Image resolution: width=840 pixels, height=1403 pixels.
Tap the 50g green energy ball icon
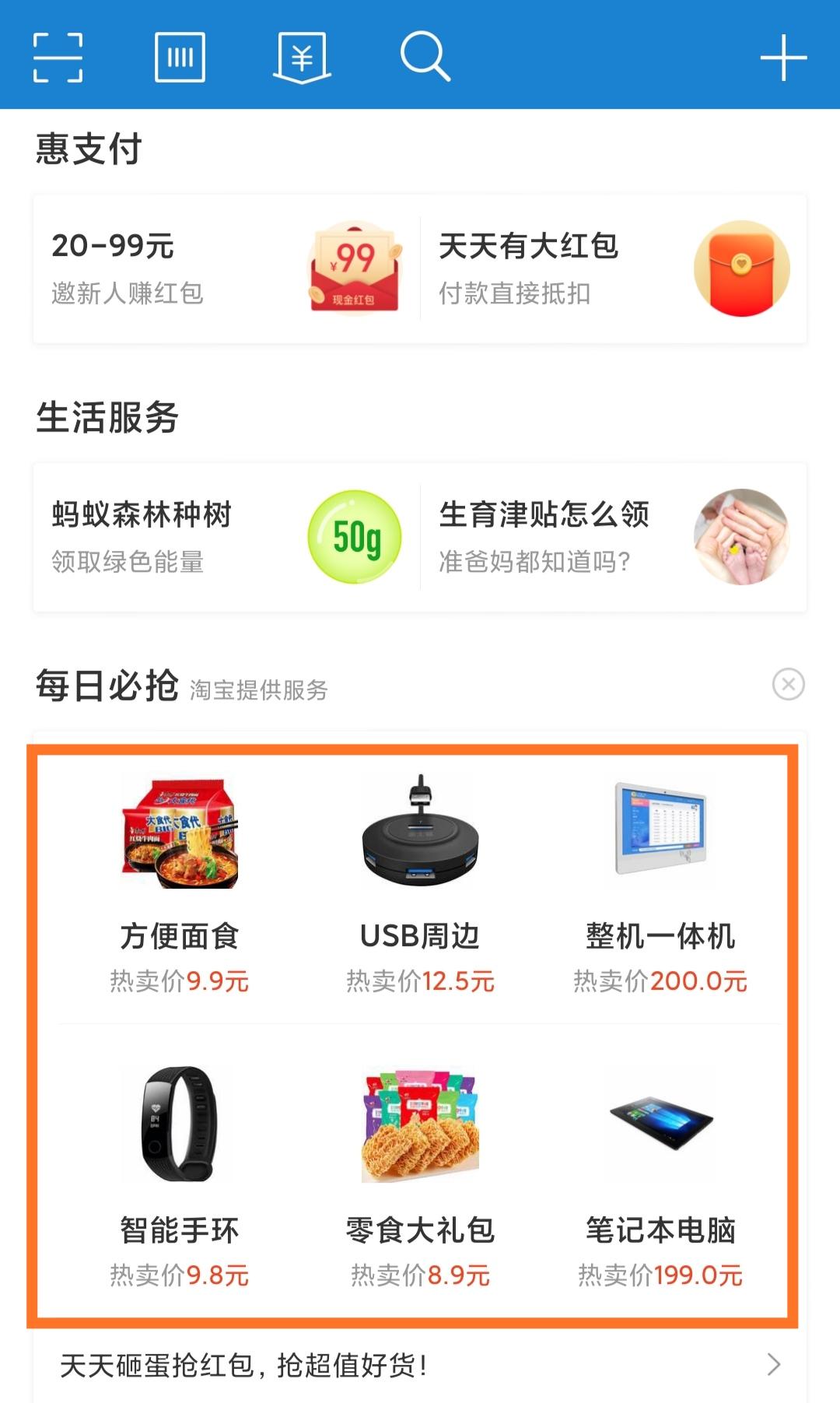click(x=354, y=534)
